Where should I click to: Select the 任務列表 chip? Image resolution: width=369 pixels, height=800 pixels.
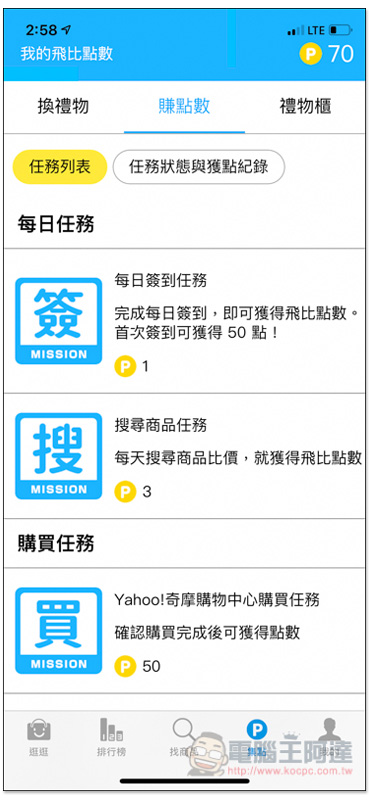(x=60, y=167)
